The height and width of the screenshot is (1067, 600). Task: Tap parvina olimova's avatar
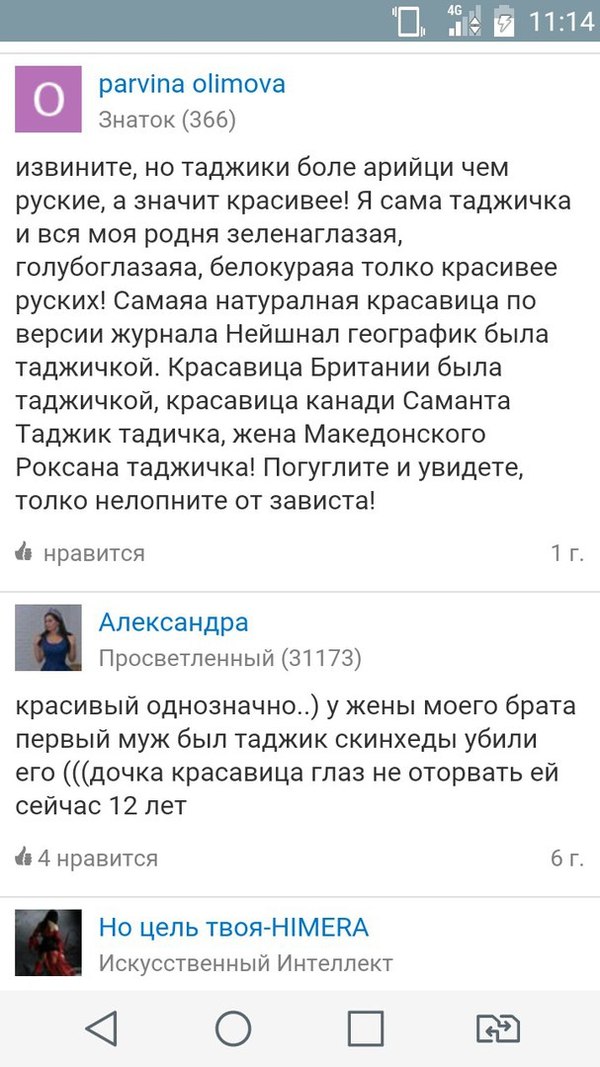48,99
